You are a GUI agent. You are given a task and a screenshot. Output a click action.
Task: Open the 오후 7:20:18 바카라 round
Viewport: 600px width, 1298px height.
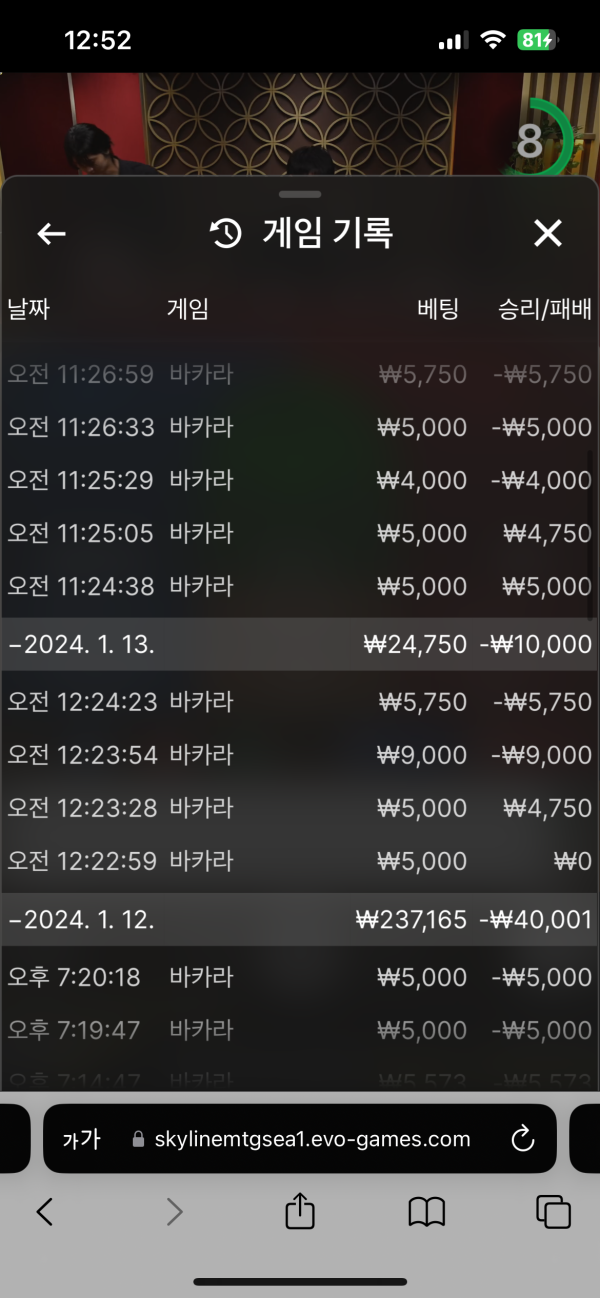tap(299, 977)
